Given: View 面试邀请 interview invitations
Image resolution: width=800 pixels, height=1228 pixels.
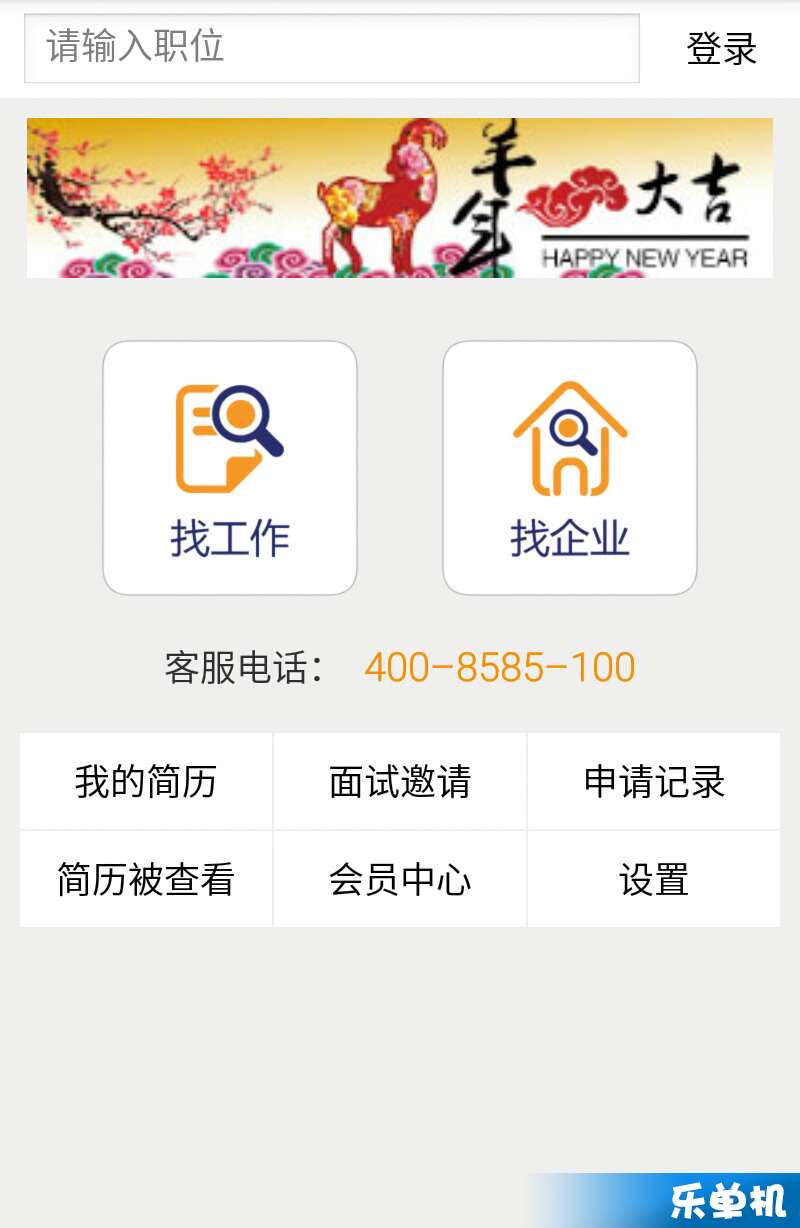Looking at the screenshot, I should (x=400, y=782).
